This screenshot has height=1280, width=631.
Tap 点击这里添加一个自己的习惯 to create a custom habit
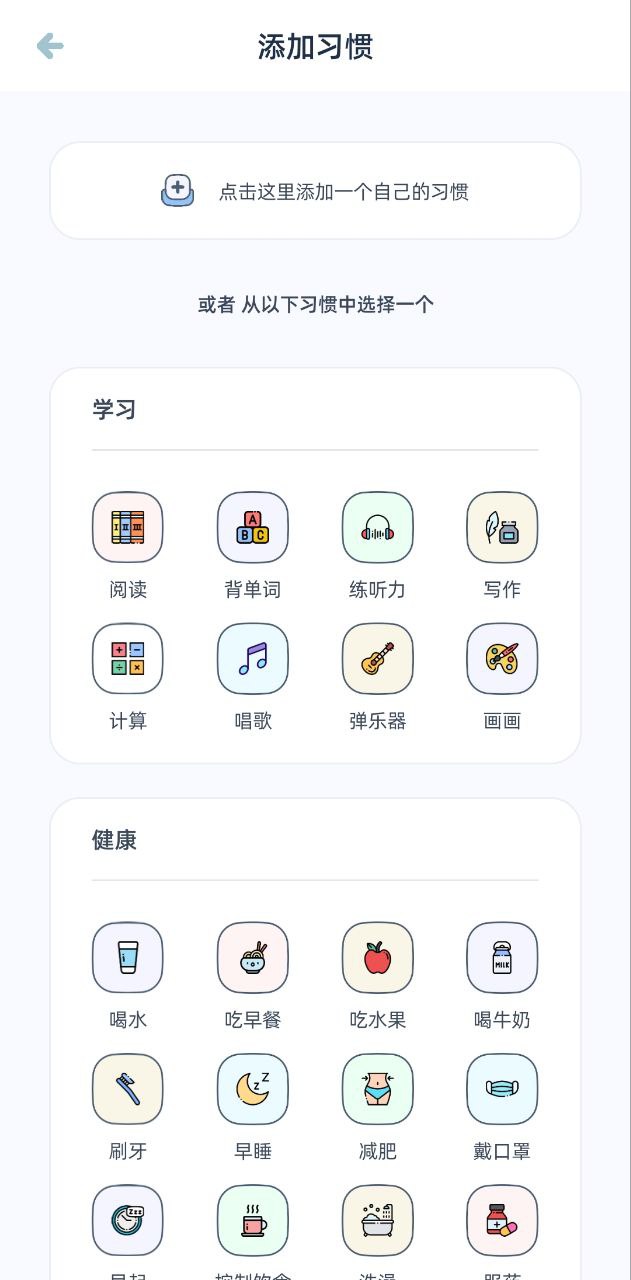[x=315, y=191]
